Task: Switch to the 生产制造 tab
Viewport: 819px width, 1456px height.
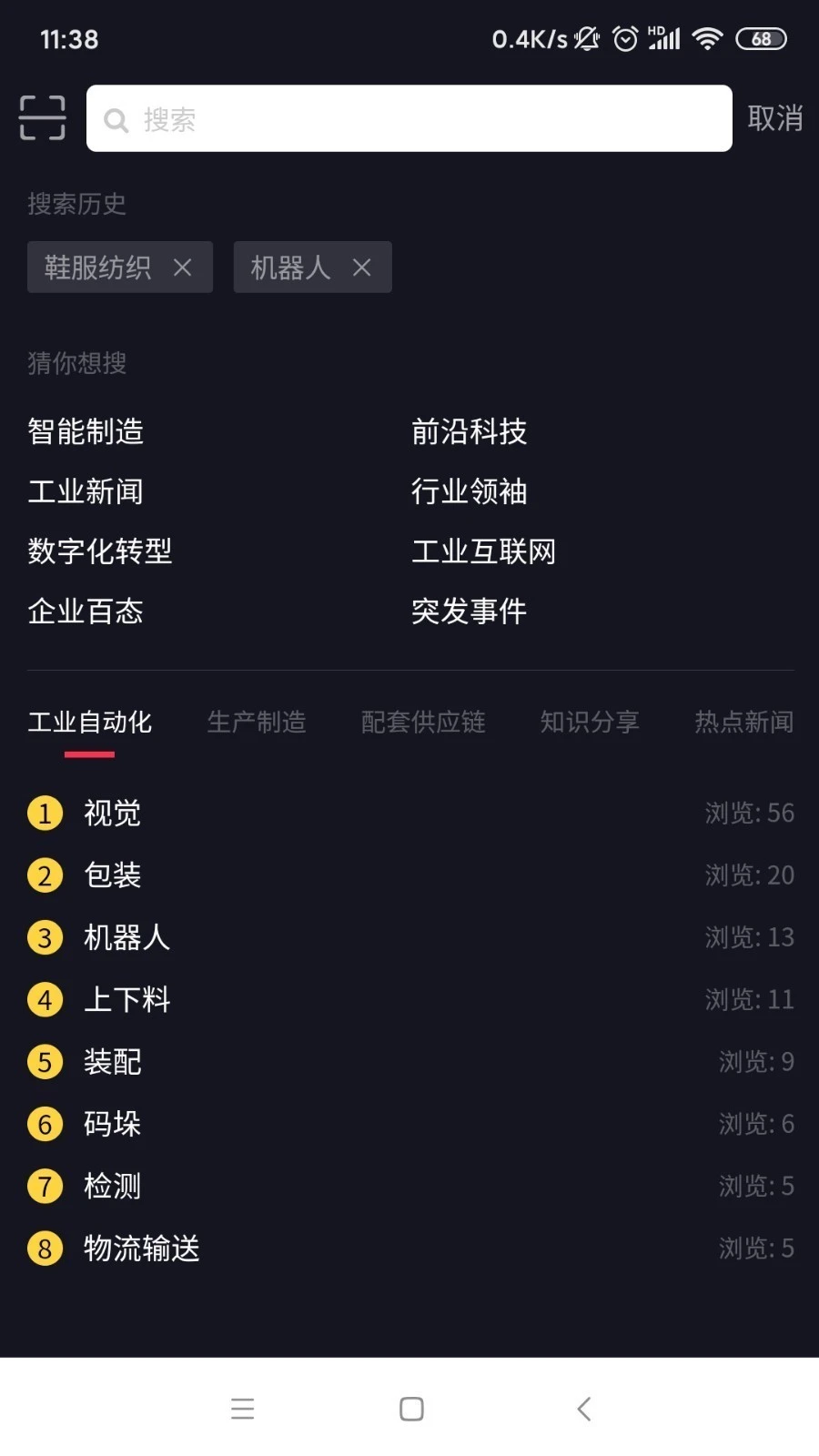Action: pyautogui.click(x=258, y=722)
